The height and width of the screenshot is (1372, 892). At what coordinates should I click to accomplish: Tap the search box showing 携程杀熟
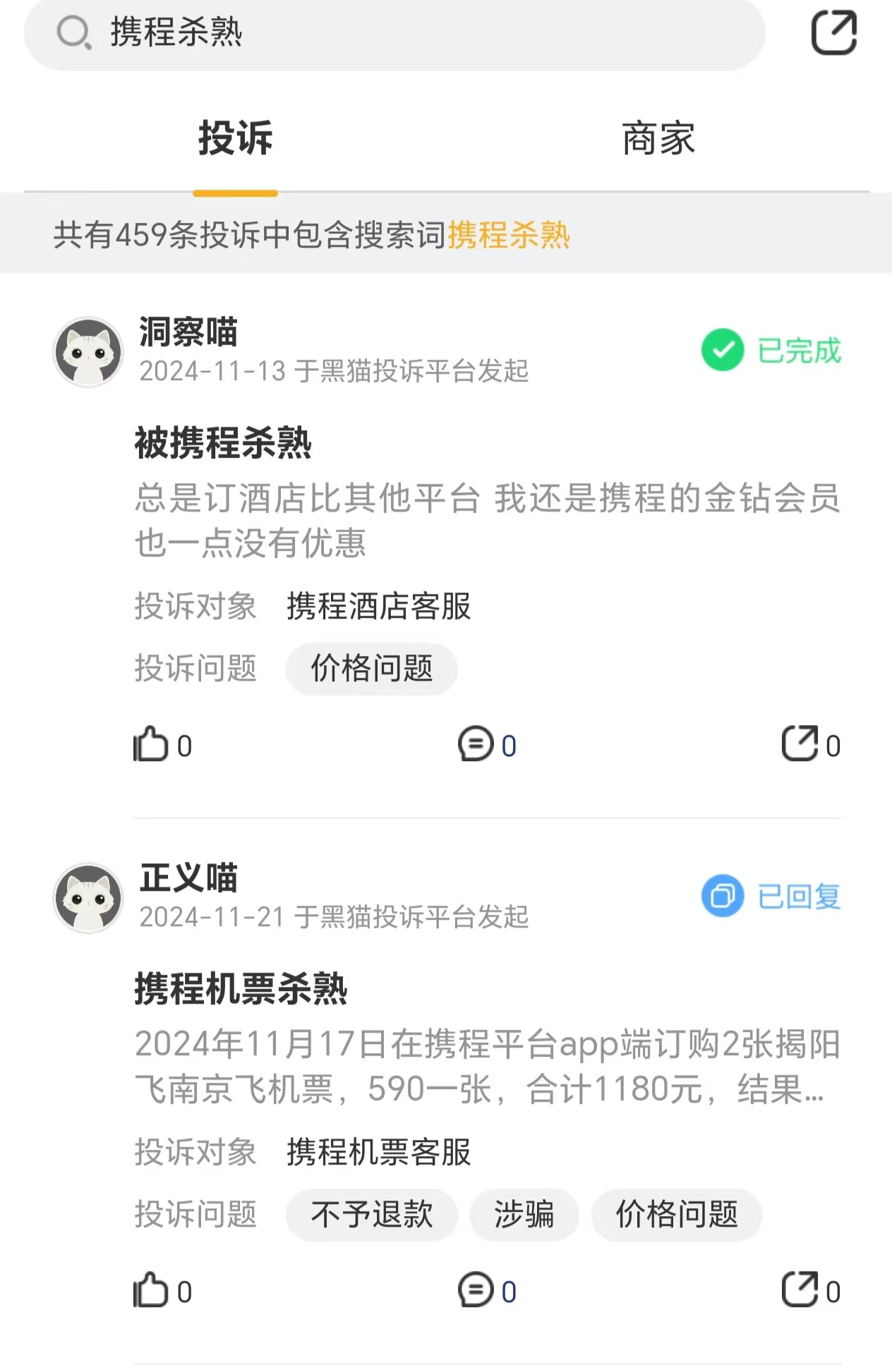(395, 32)
